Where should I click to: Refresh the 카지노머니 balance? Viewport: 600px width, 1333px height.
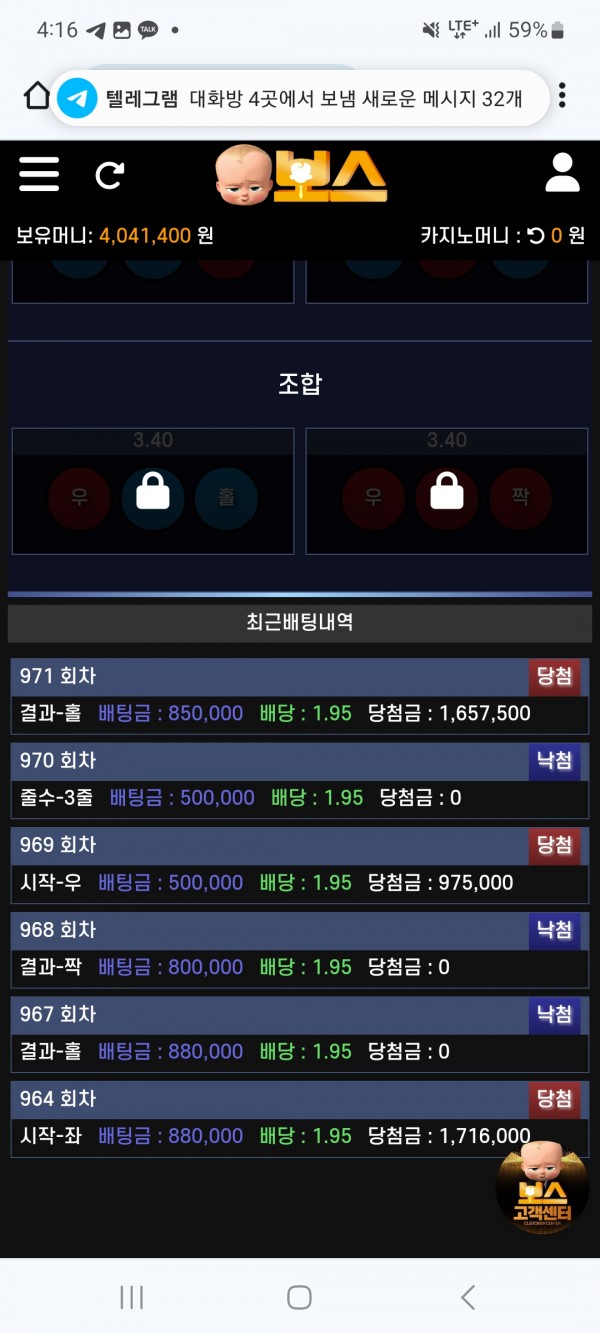[537, 236]
